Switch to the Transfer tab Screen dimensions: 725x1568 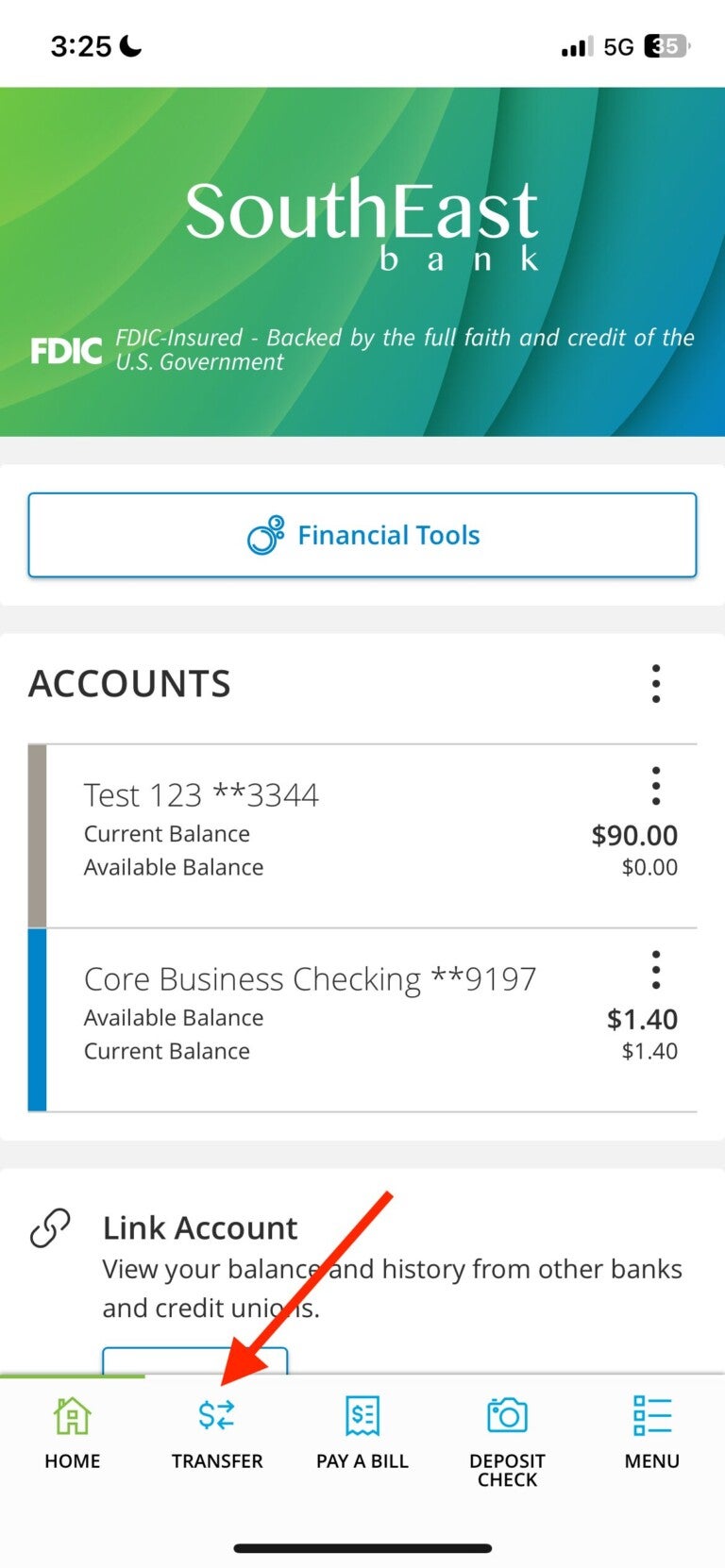pos(217,1434)
